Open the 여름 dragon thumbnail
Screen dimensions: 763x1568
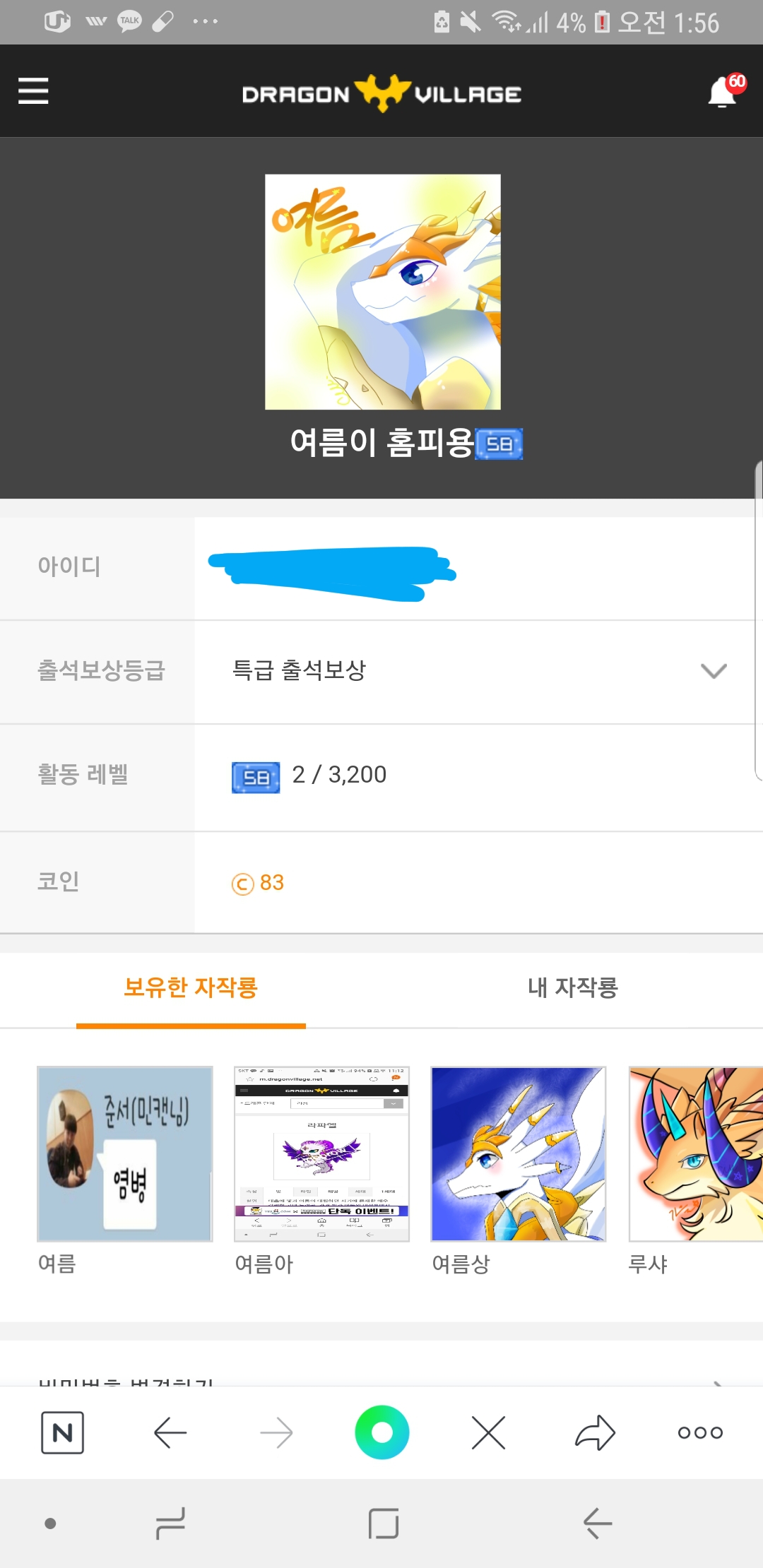point(125,1153)
